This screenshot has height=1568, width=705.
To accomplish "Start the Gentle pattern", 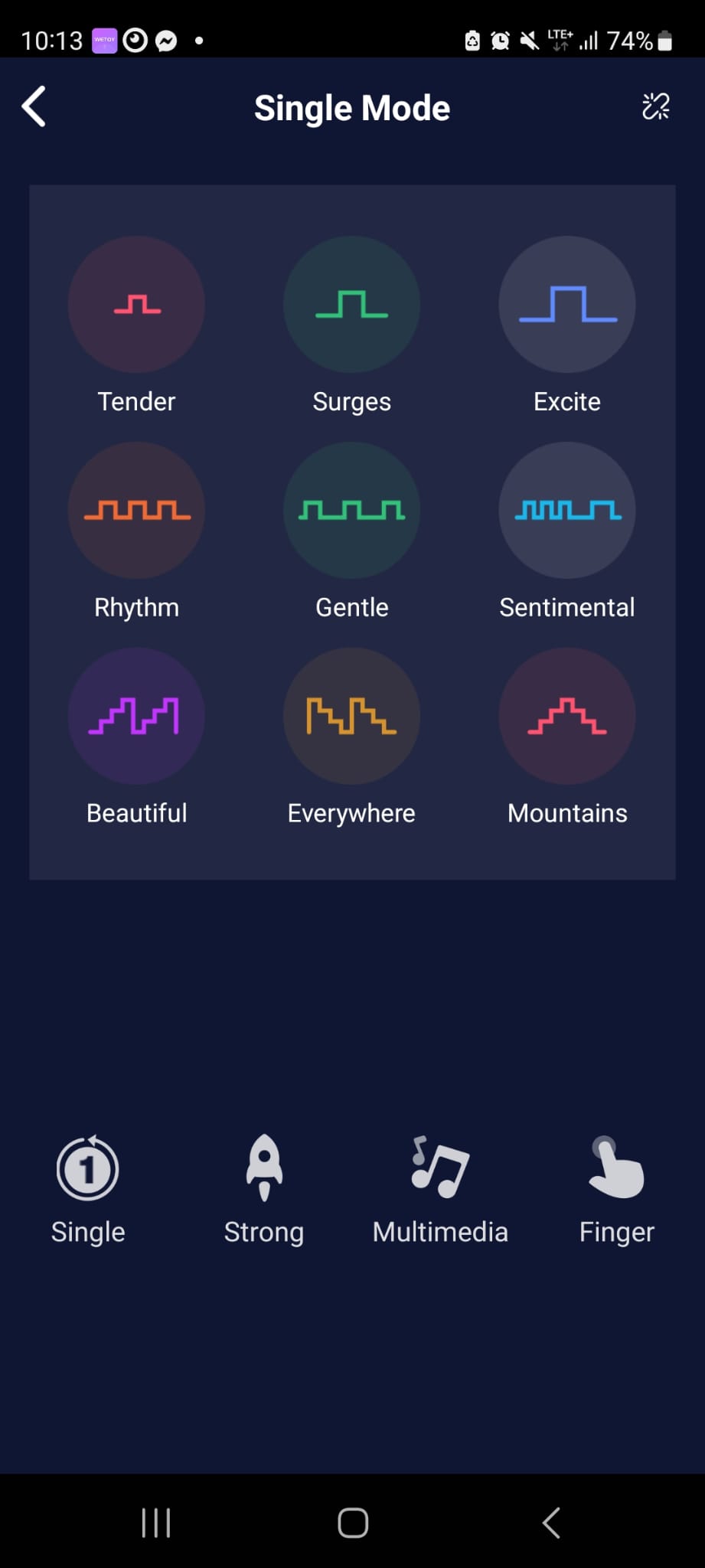I will 351,510.
